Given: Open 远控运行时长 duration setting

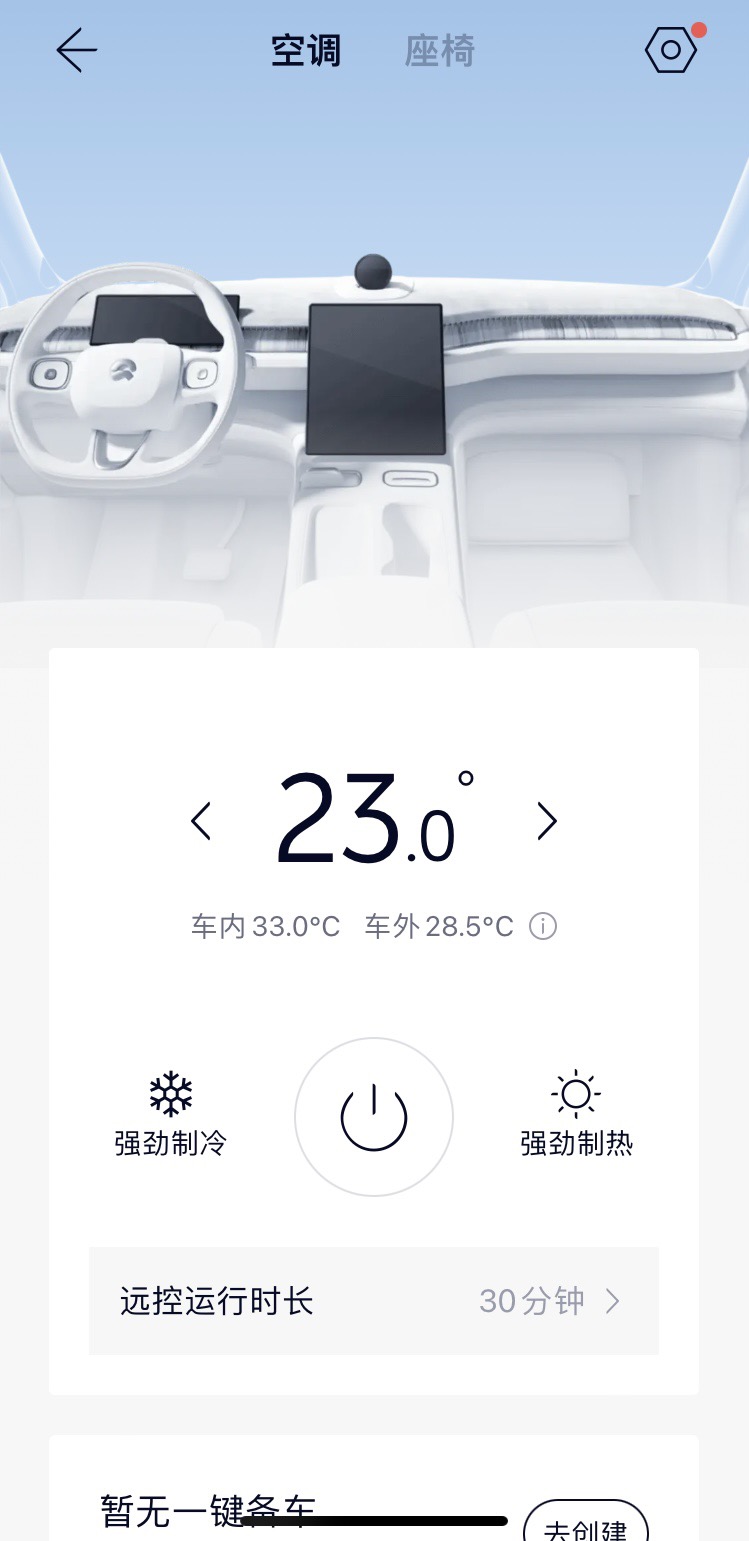Looking at the screenshot, I should pyautogui.click(x=374, y=1301).
